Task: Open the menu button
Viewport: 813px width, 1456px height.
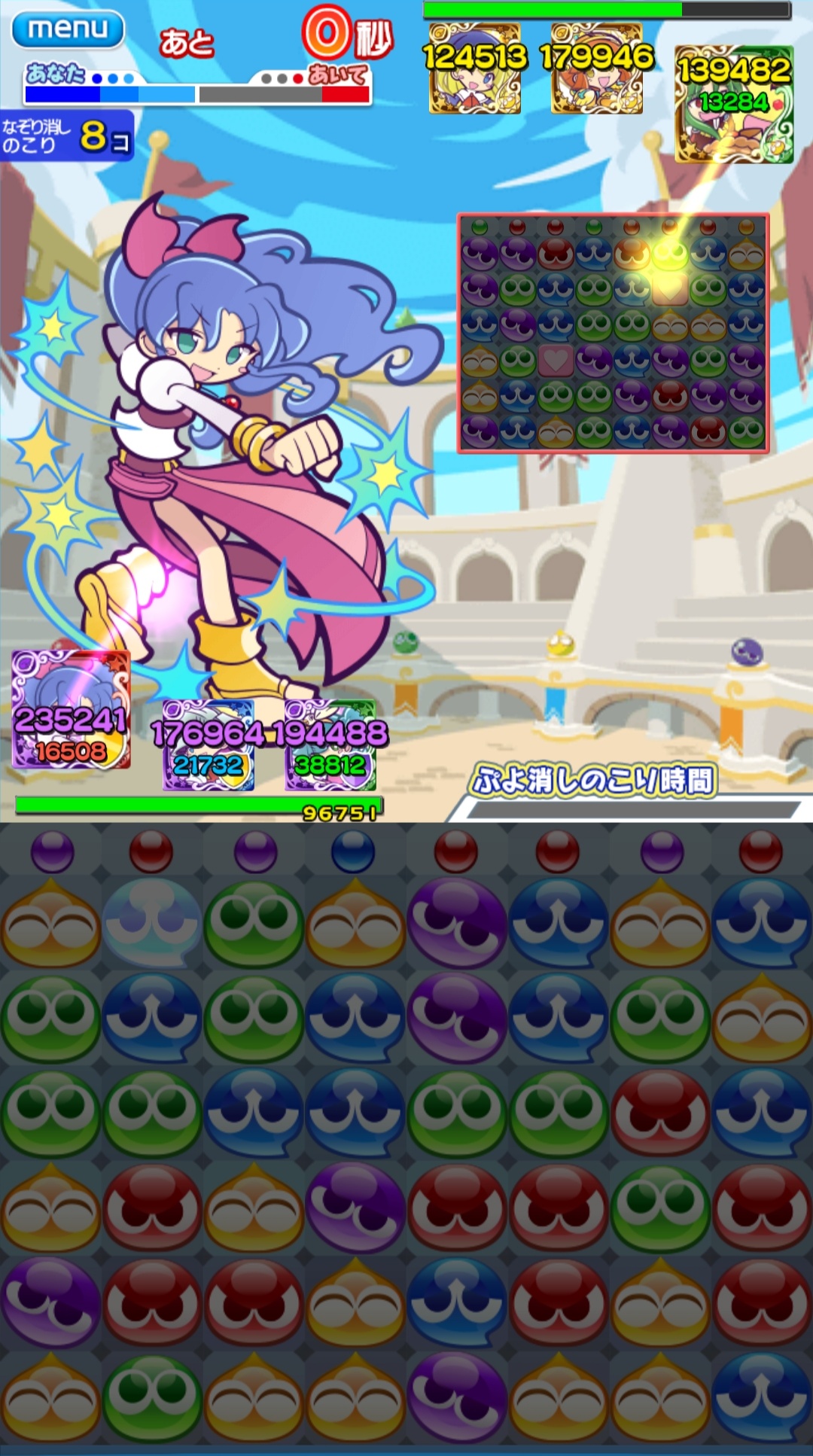Action: click(x=67, y=29)
